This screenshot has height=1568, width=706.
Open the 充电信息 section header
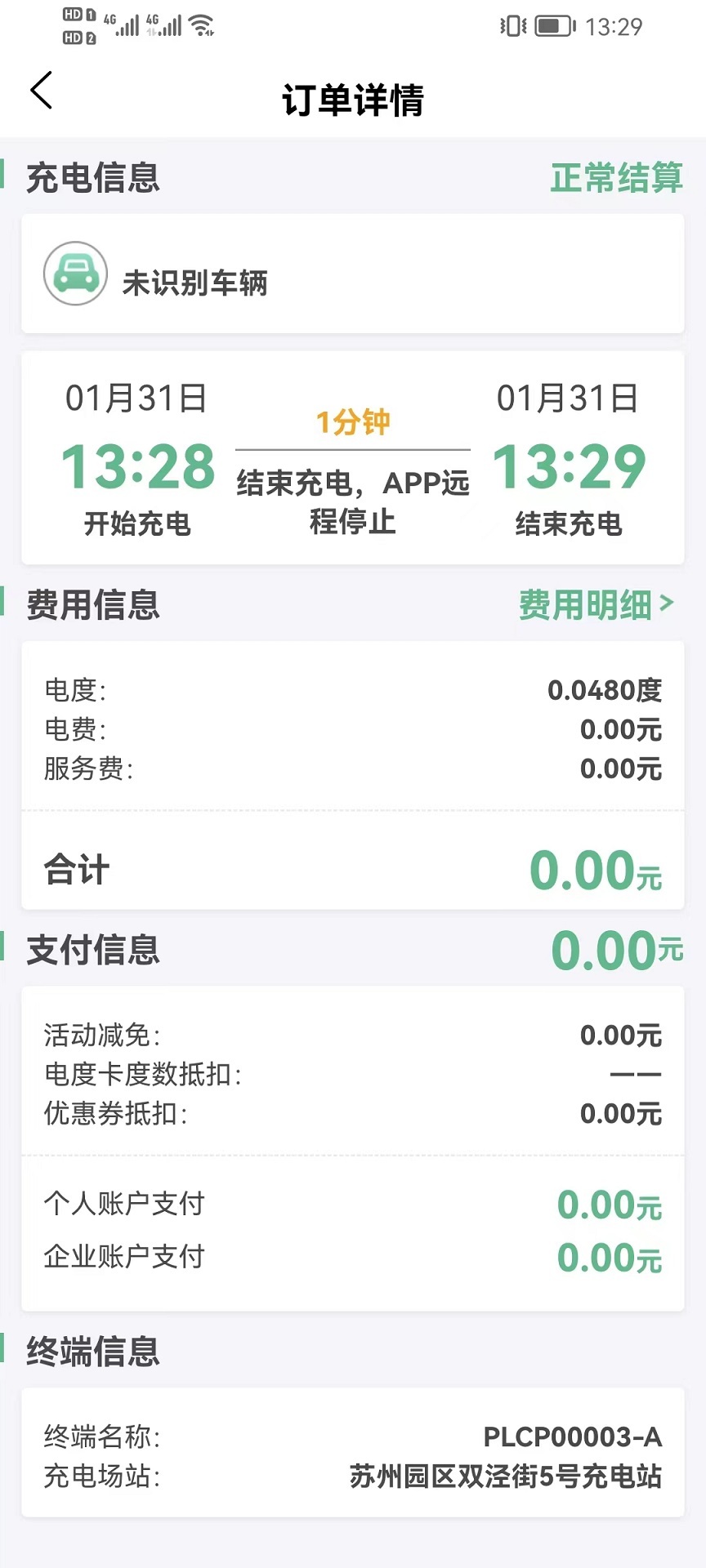(92, 176)
